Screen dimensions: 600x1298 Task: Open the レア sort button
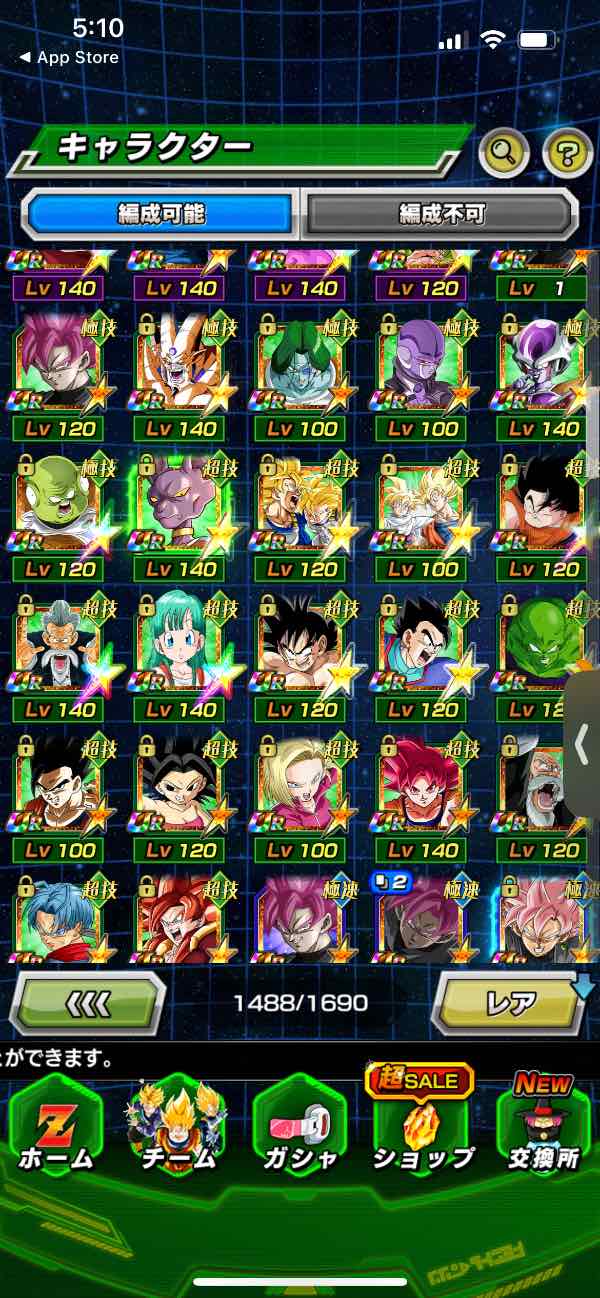508,1002
